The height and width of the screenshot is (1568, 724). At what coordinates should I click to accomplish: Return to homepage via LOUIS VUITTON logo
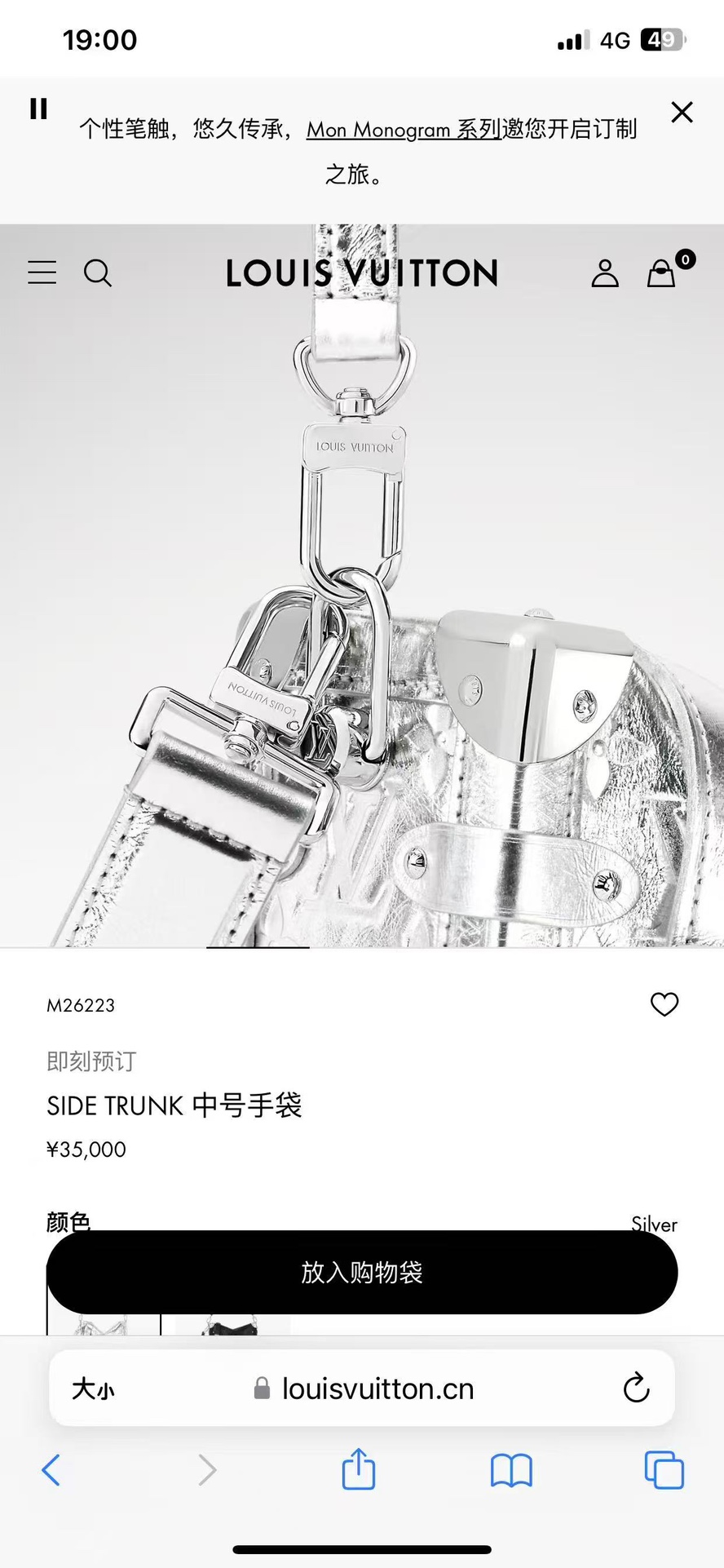[361, 273]
